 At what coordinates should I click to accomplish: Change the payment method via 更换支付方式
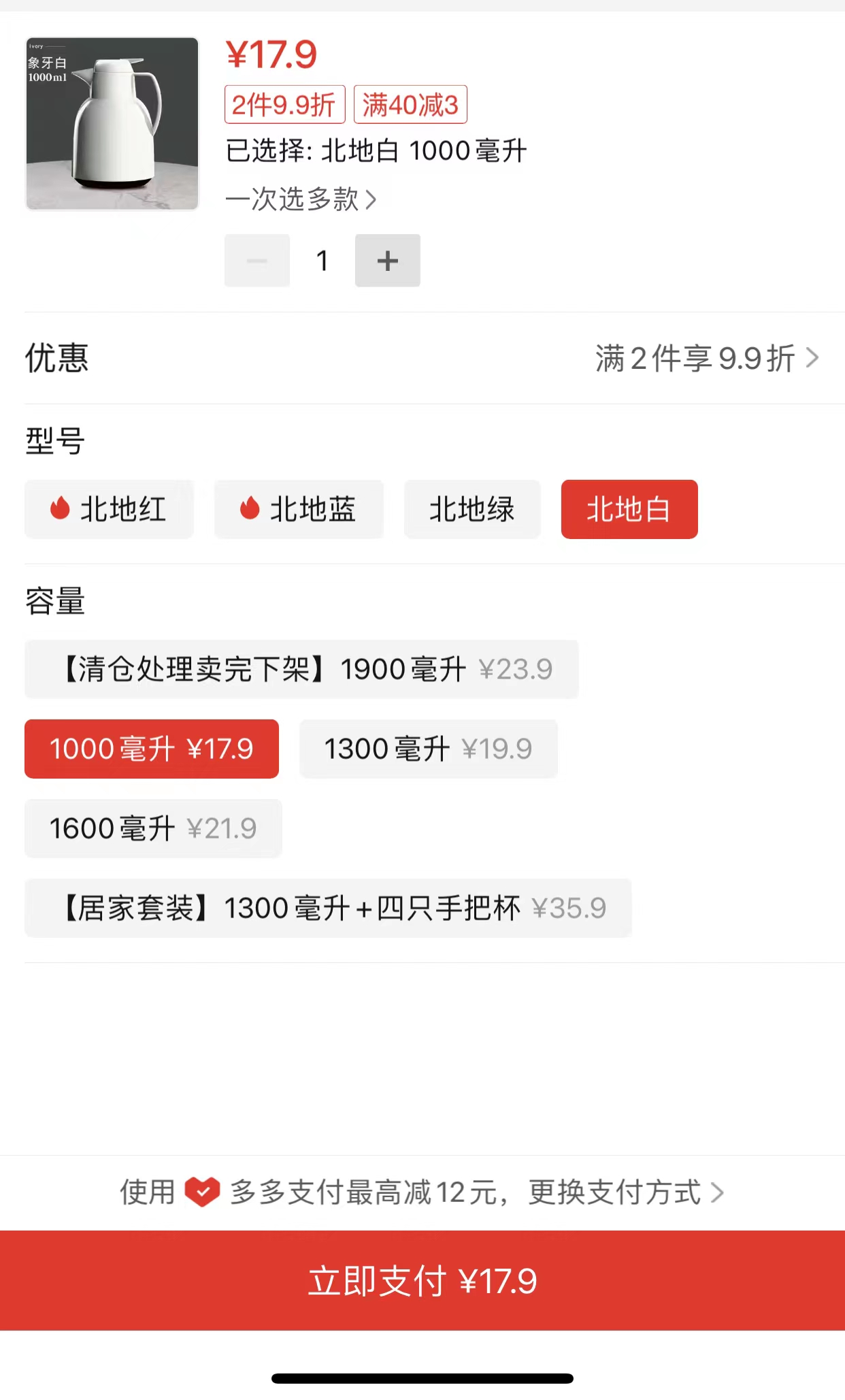point(626,1192)
